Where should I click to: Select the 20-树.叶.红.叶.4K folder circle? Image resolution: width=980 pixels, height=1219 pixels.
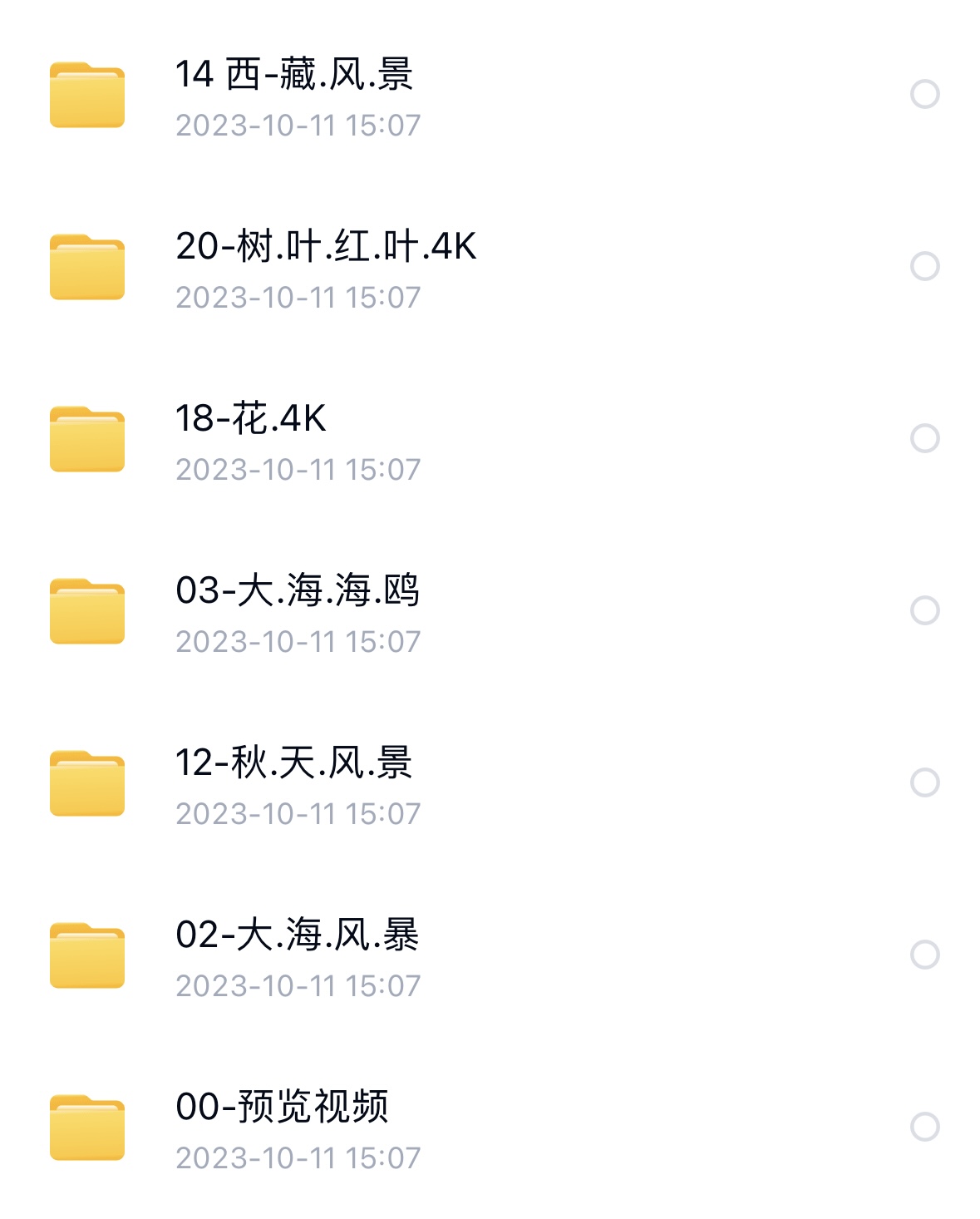(x=924, y=266)
